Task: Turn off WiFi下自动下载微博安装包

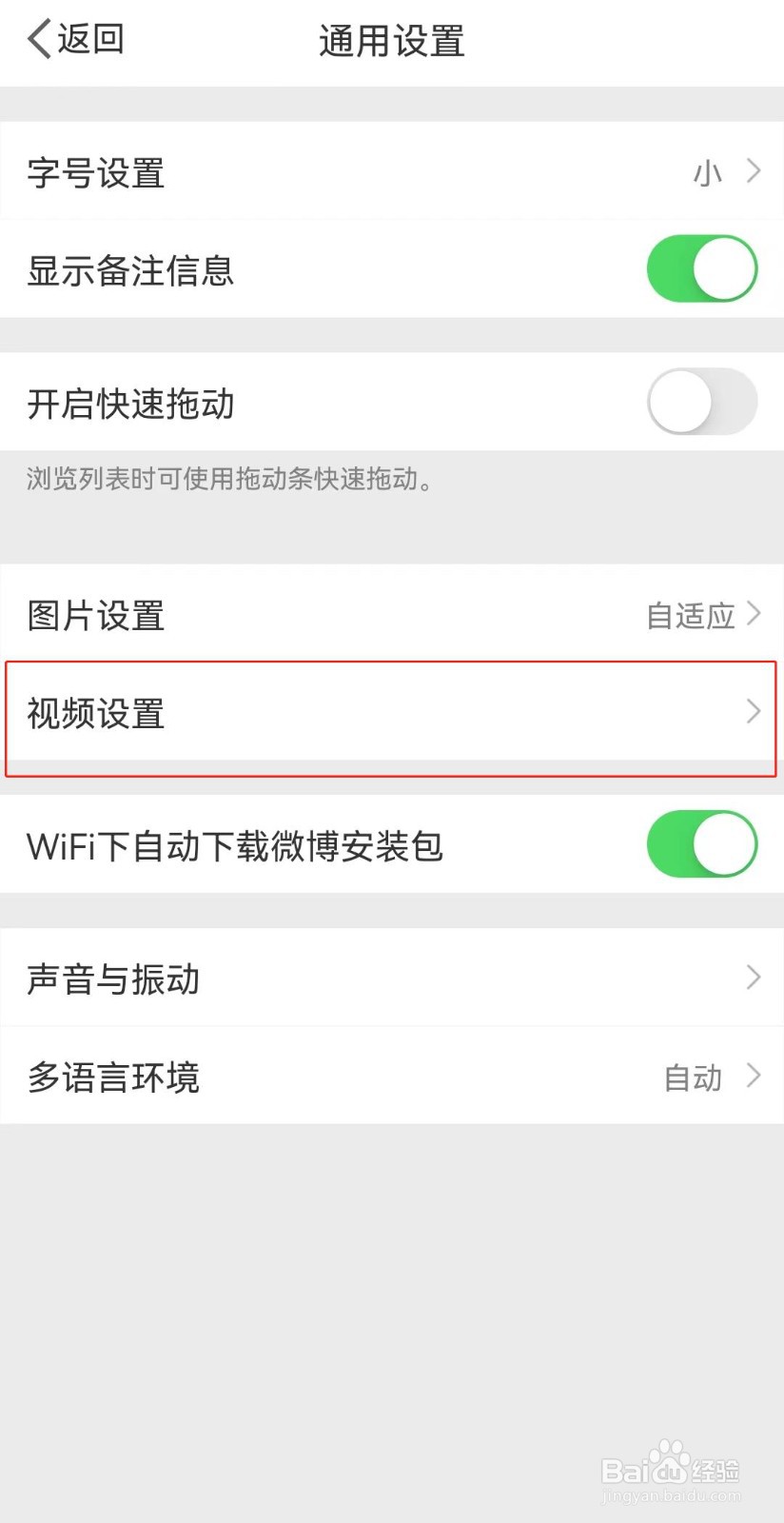Action: (x=701, y=843)
